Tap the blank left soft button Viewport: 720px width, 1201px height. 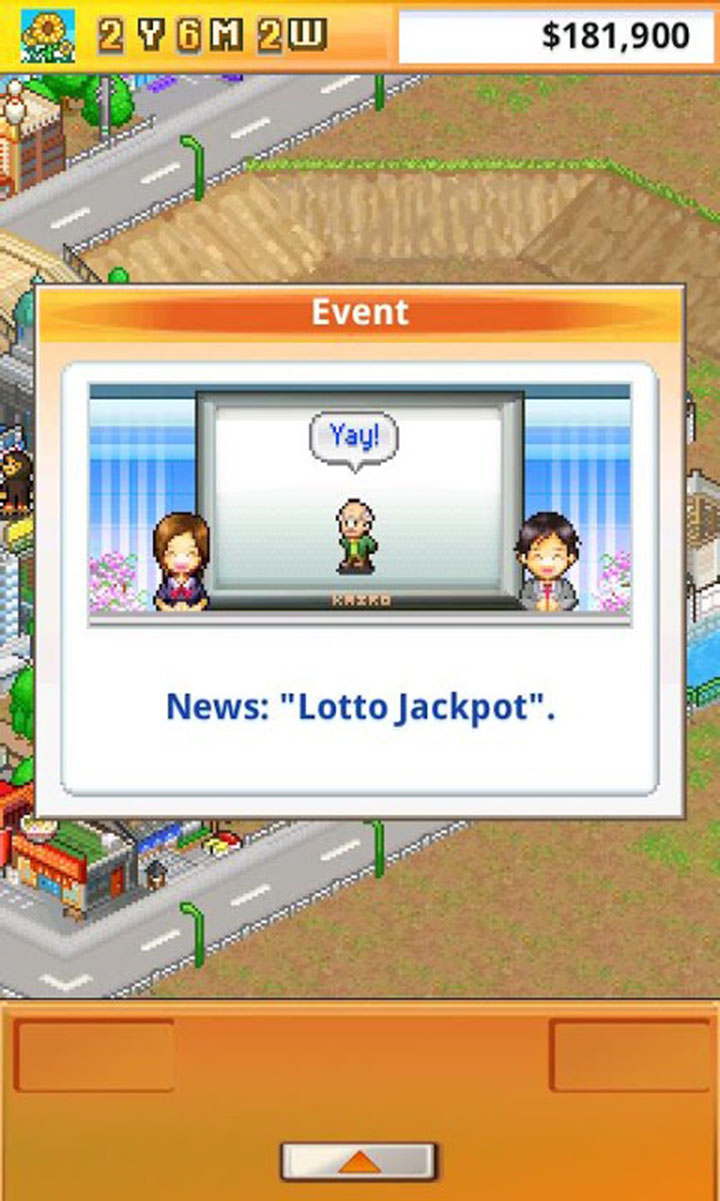pos(94,1055)
